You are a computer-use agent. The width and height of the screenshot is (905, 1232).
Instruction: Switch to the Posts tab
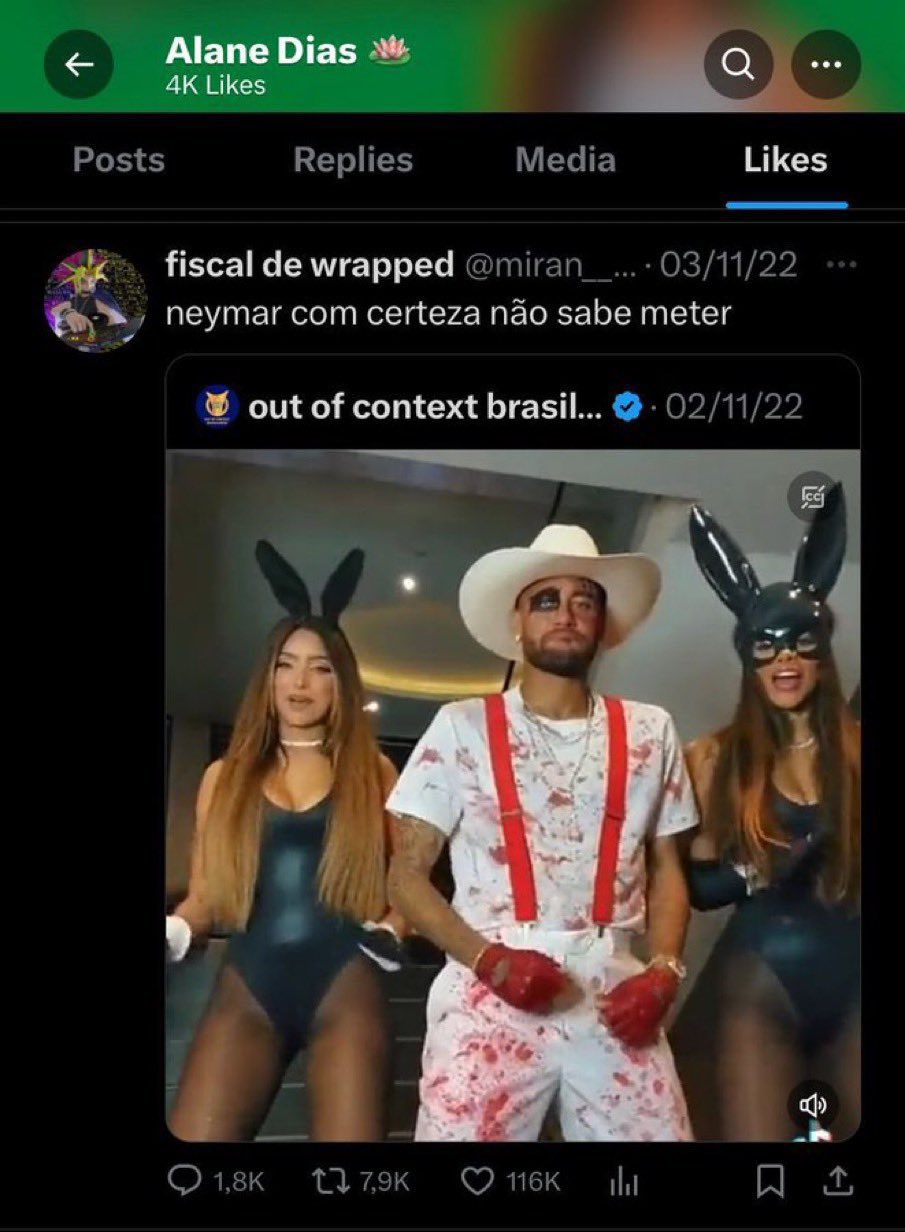[x=119, y=161]
